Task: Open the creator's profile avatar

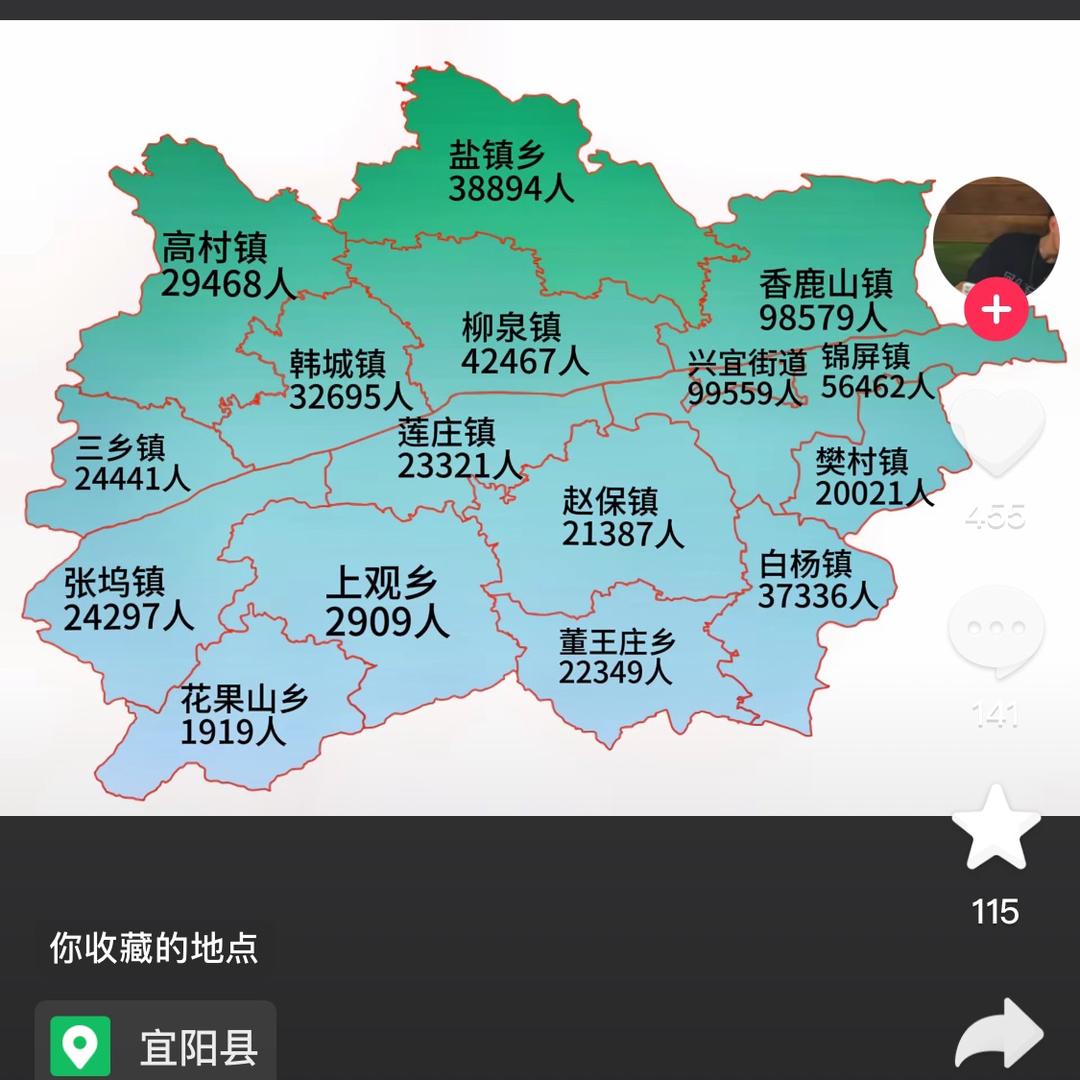Action: click(x=995, y=237)
